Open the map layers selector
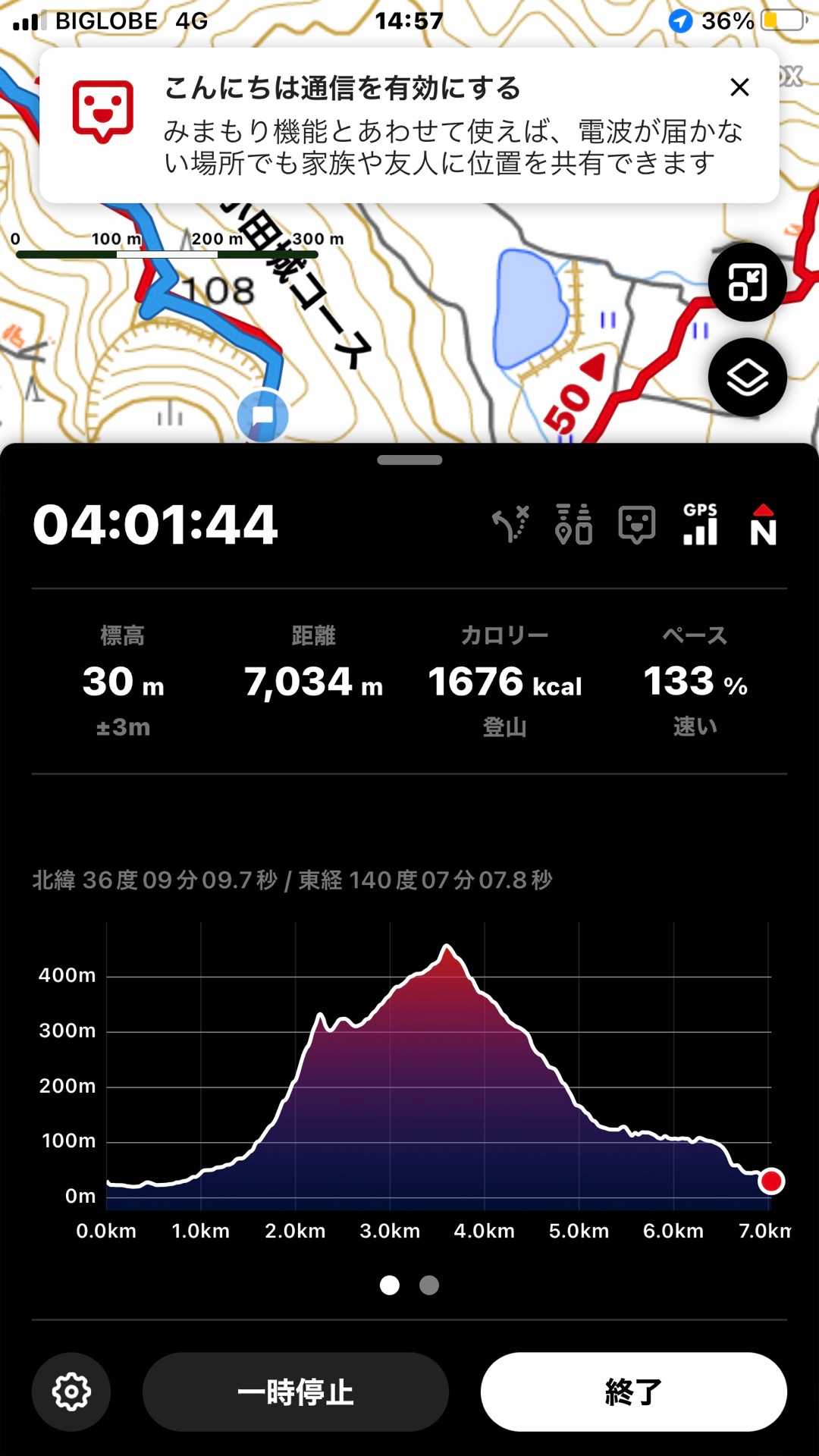This screenshot has width=819, height=1456. [748, 377]
